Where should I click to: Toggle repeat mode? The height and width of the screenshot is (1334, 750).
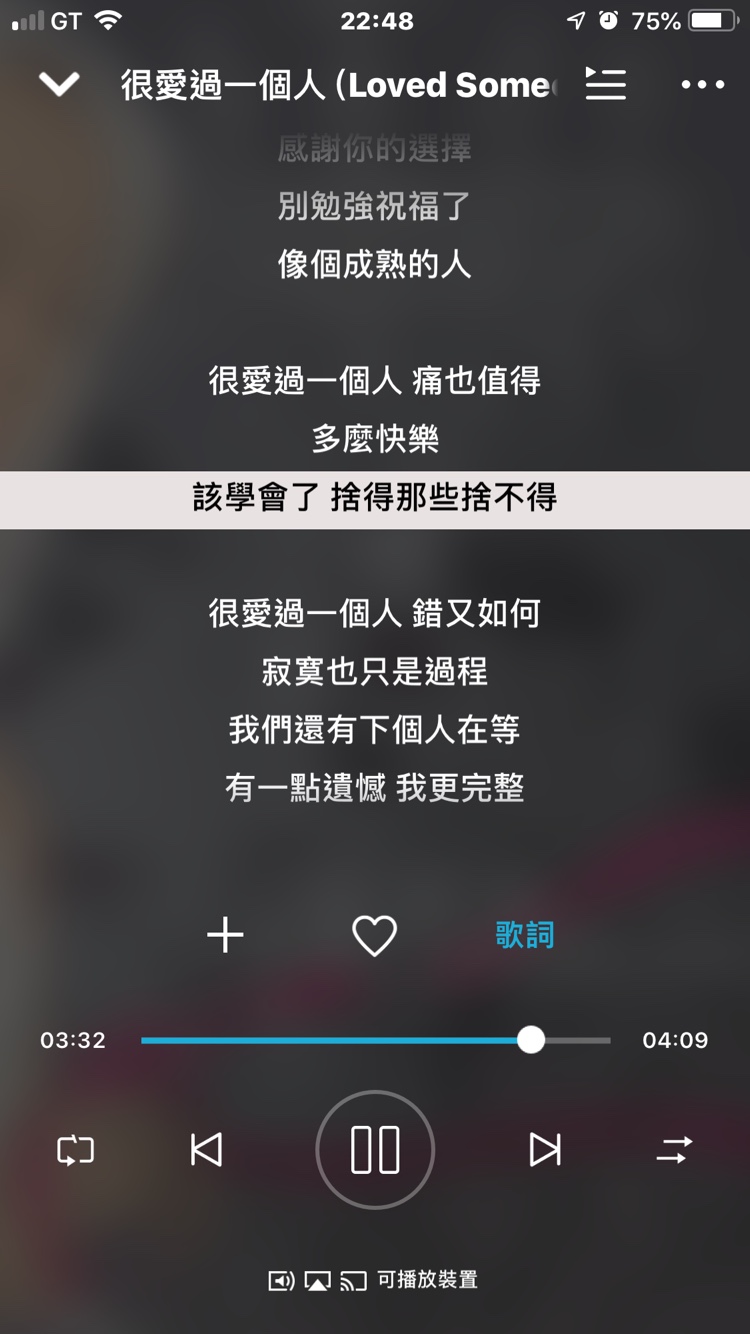tap(76, 1150)
